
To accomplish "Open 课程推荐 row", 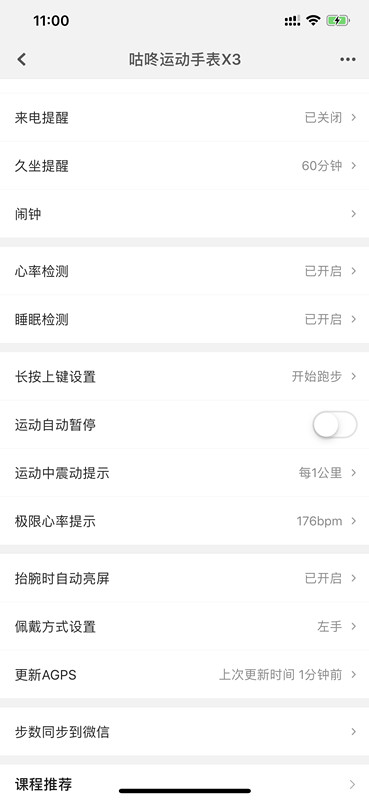I will [x=184, y=782].
